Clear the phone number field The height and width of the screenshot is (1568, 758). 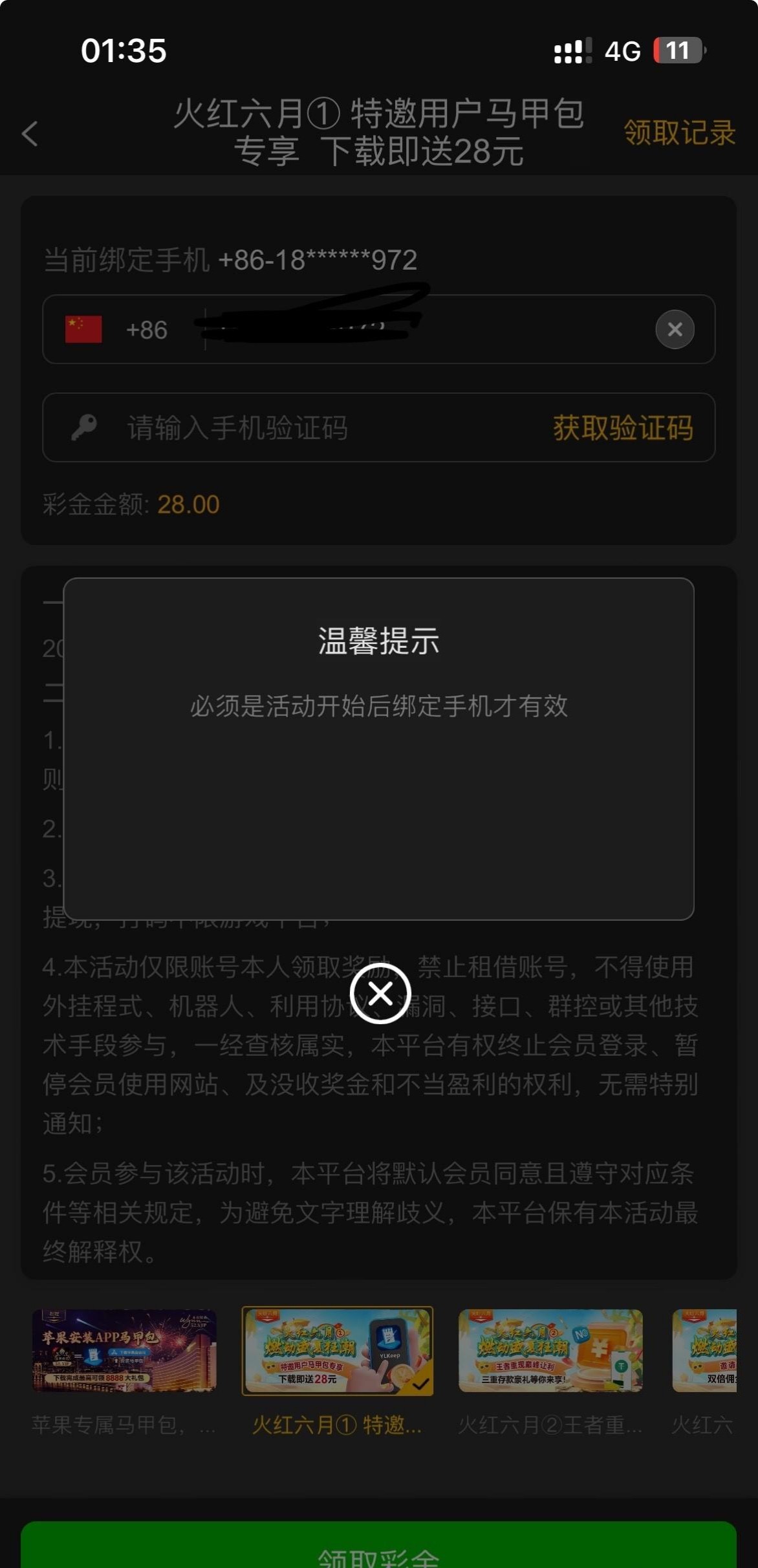point(675,329)
